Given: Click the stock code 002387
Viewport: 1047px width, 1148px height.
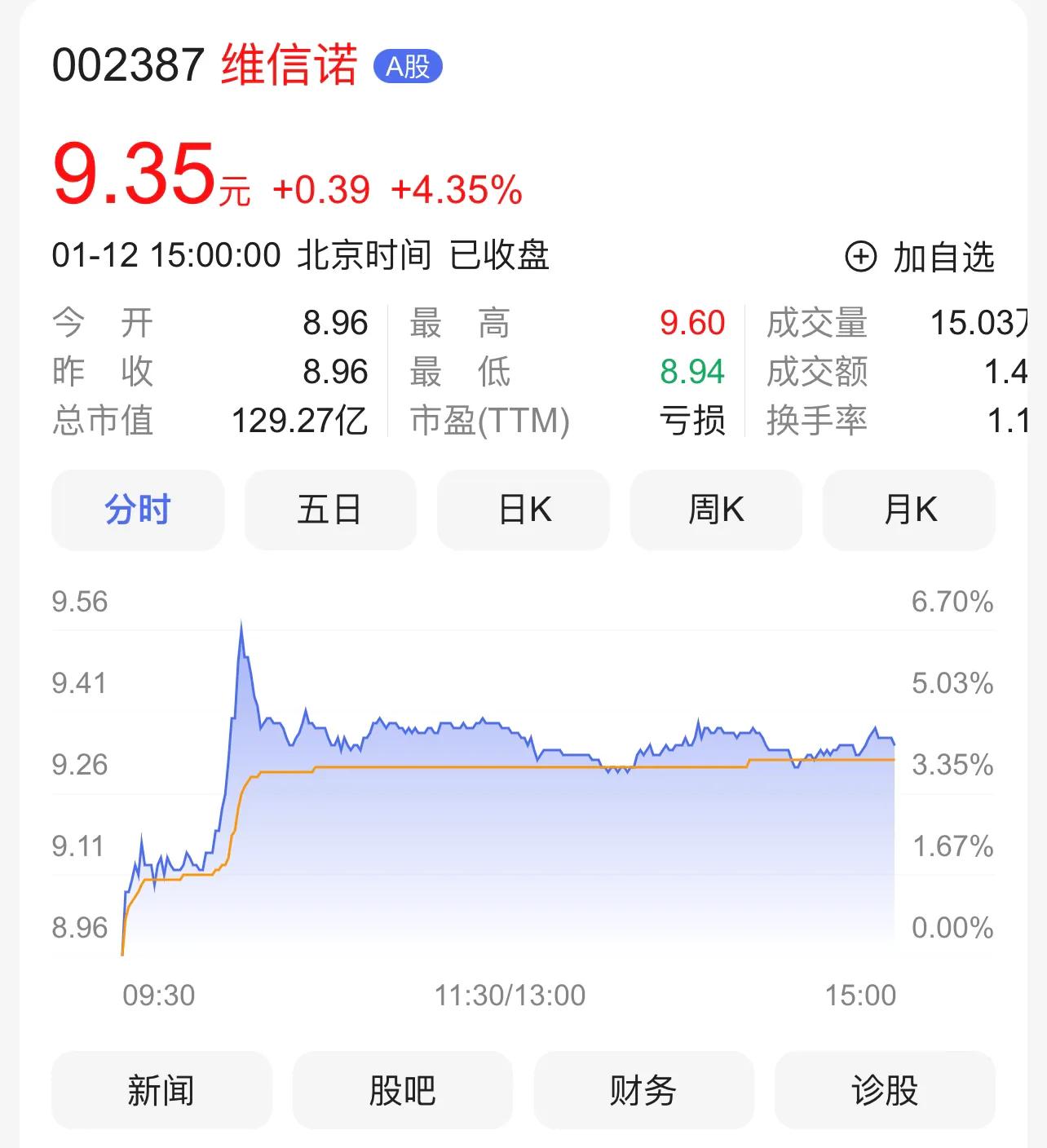Looking at the screenshot, I should click(x=126, y=67).
